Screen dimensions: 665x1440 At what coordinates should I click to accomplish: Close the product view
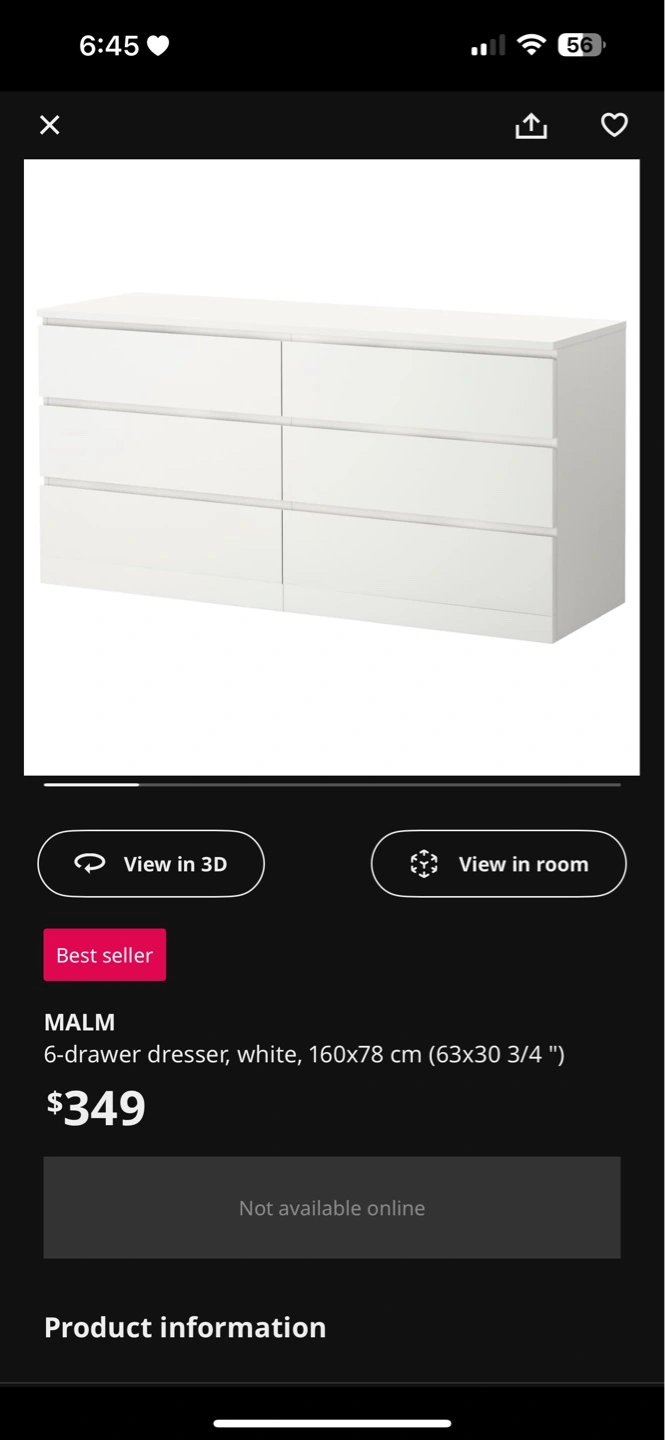(x=49, y=125)
